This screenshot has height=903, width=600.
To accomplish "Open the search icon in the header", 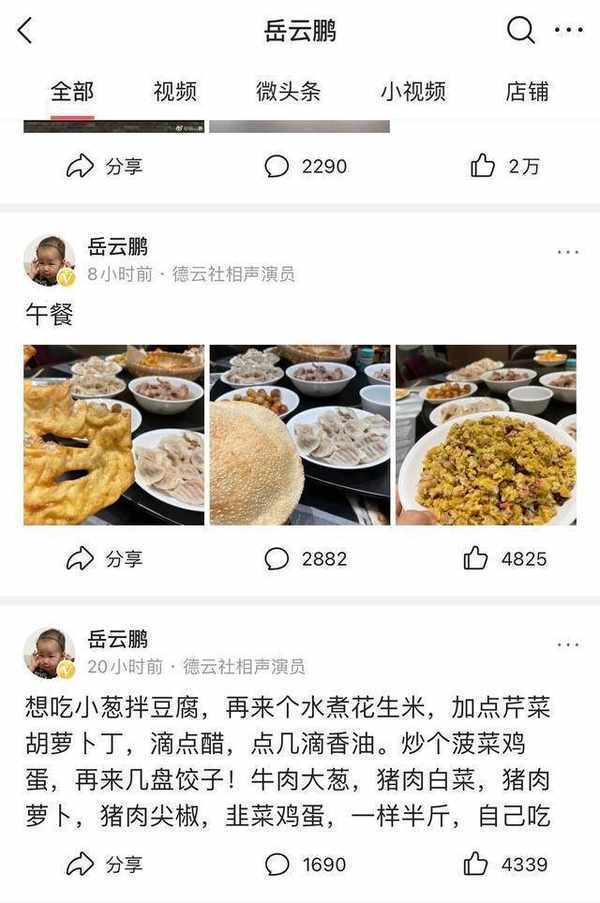I will (x=520, y=31).
